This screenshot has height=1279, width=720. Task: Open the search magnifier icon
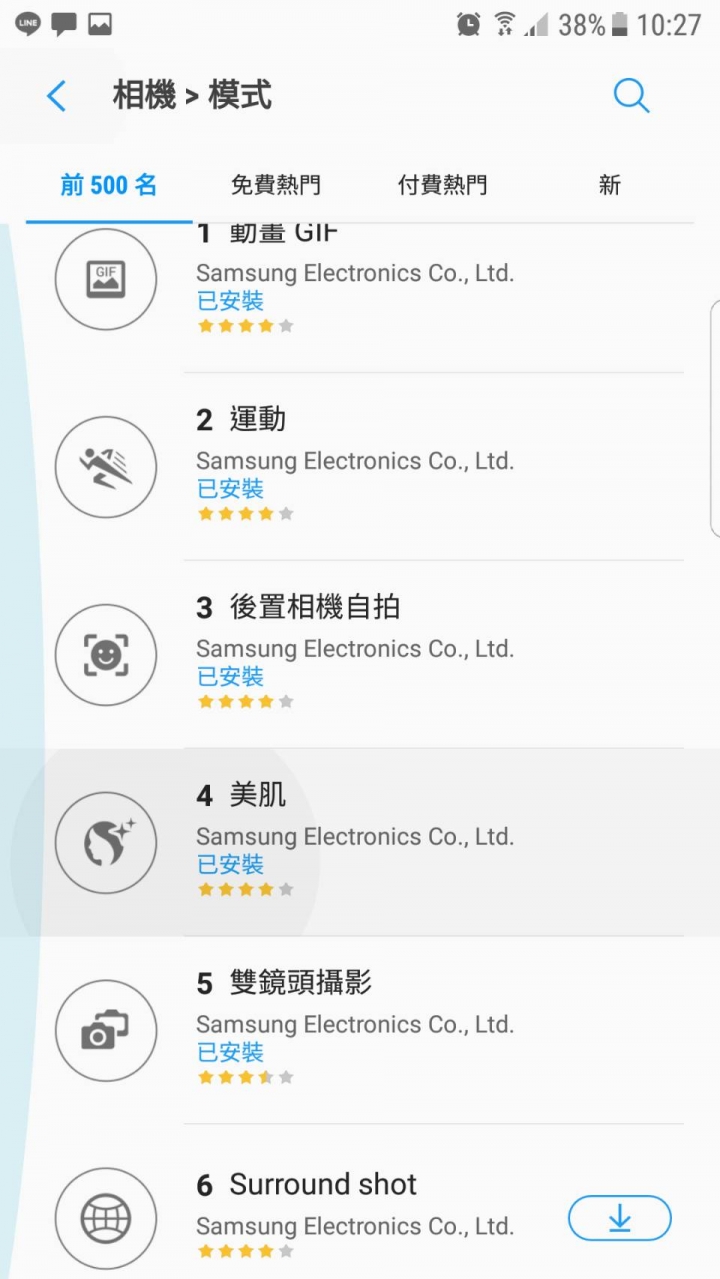(x=631, y=96)
